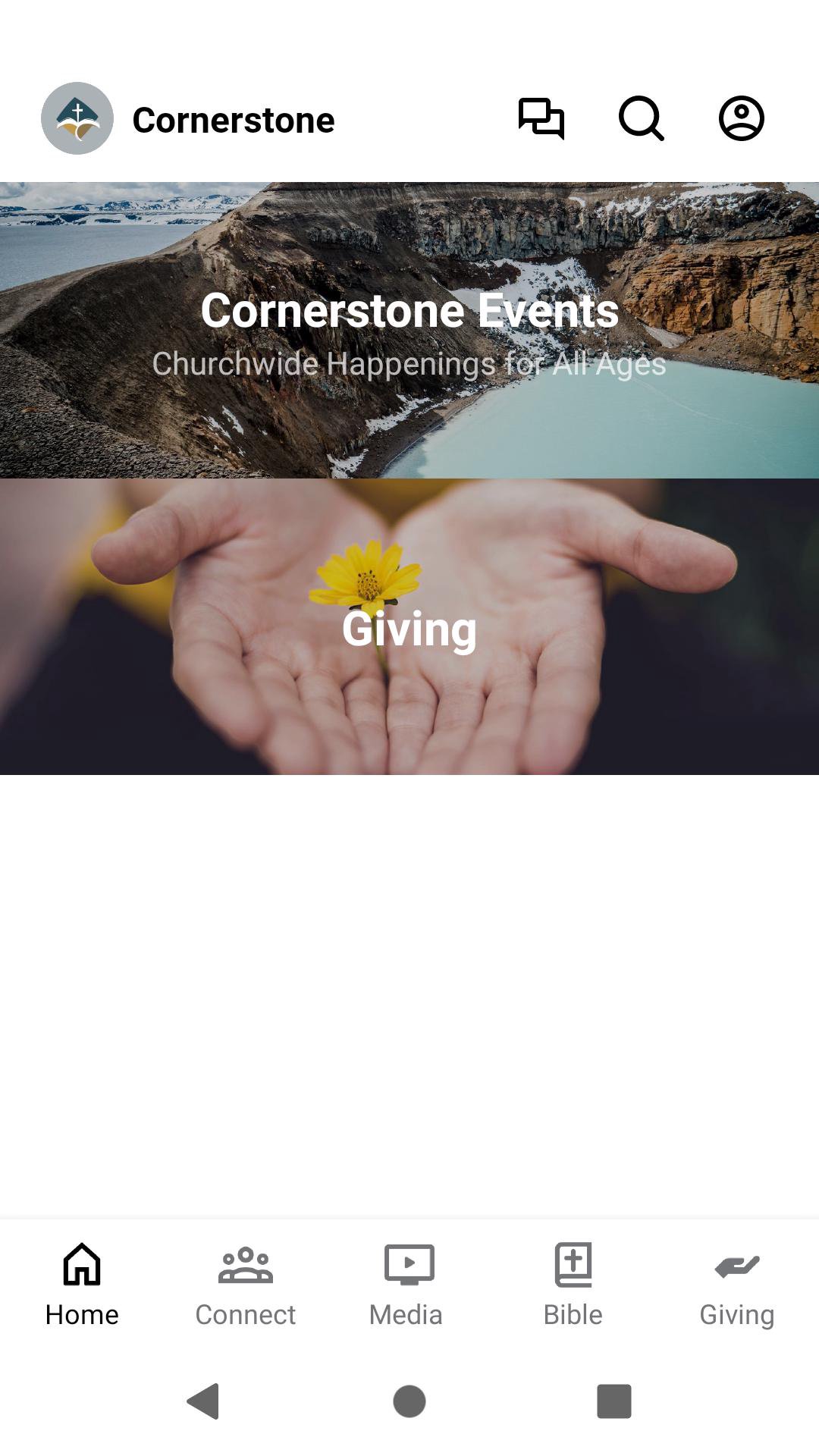Open the Cornerstone Events banner
The image size is (819, 1456).
pyautogui.click(x=409, y=330)
